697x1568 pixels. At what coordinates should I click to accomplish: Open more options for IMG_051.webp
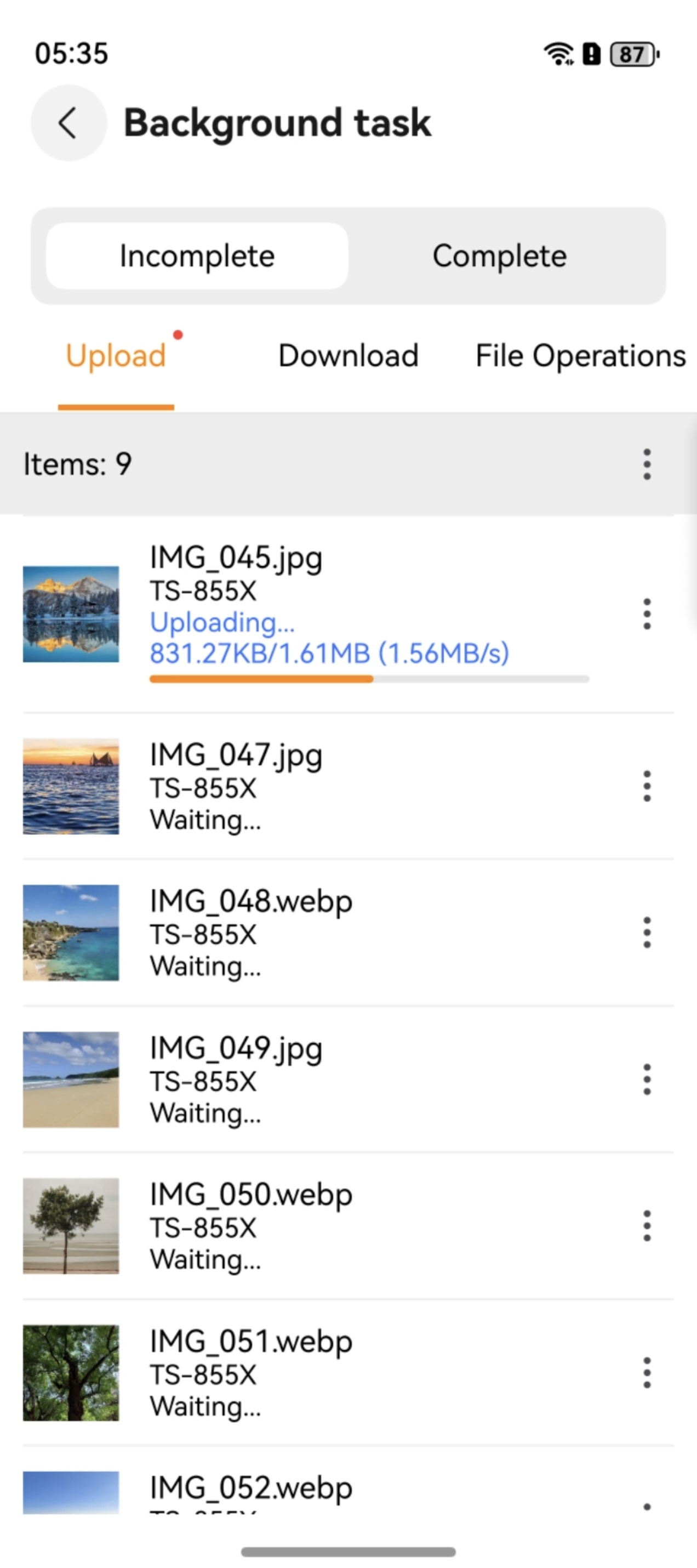click(647, 1373)
